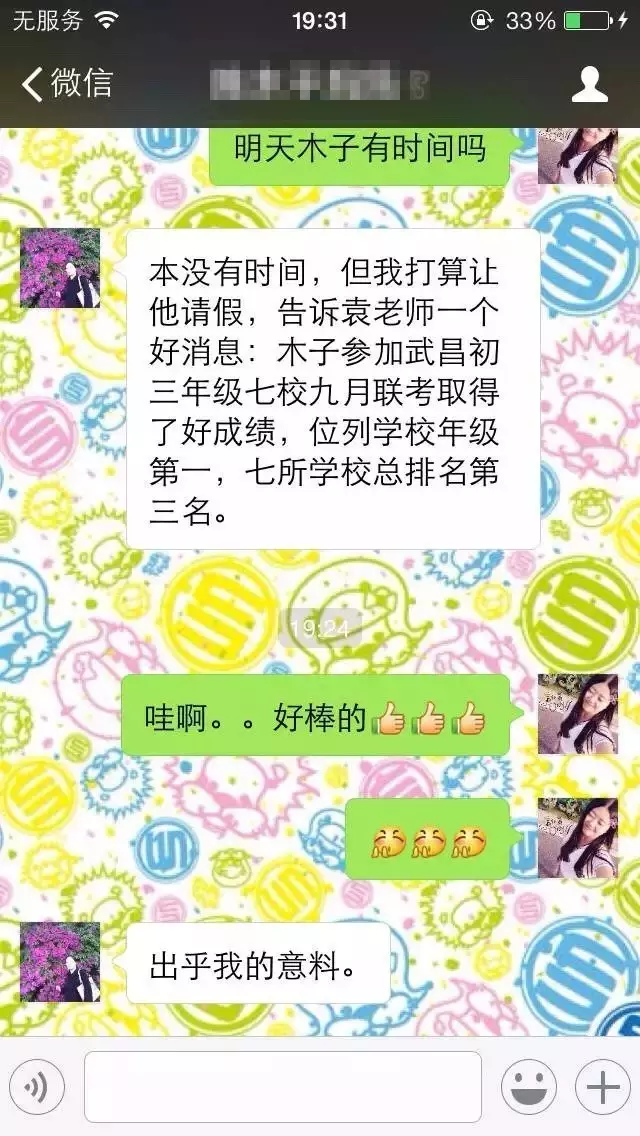Tap the message text field
640x1136 pixels.
[x=282, y=1086]
